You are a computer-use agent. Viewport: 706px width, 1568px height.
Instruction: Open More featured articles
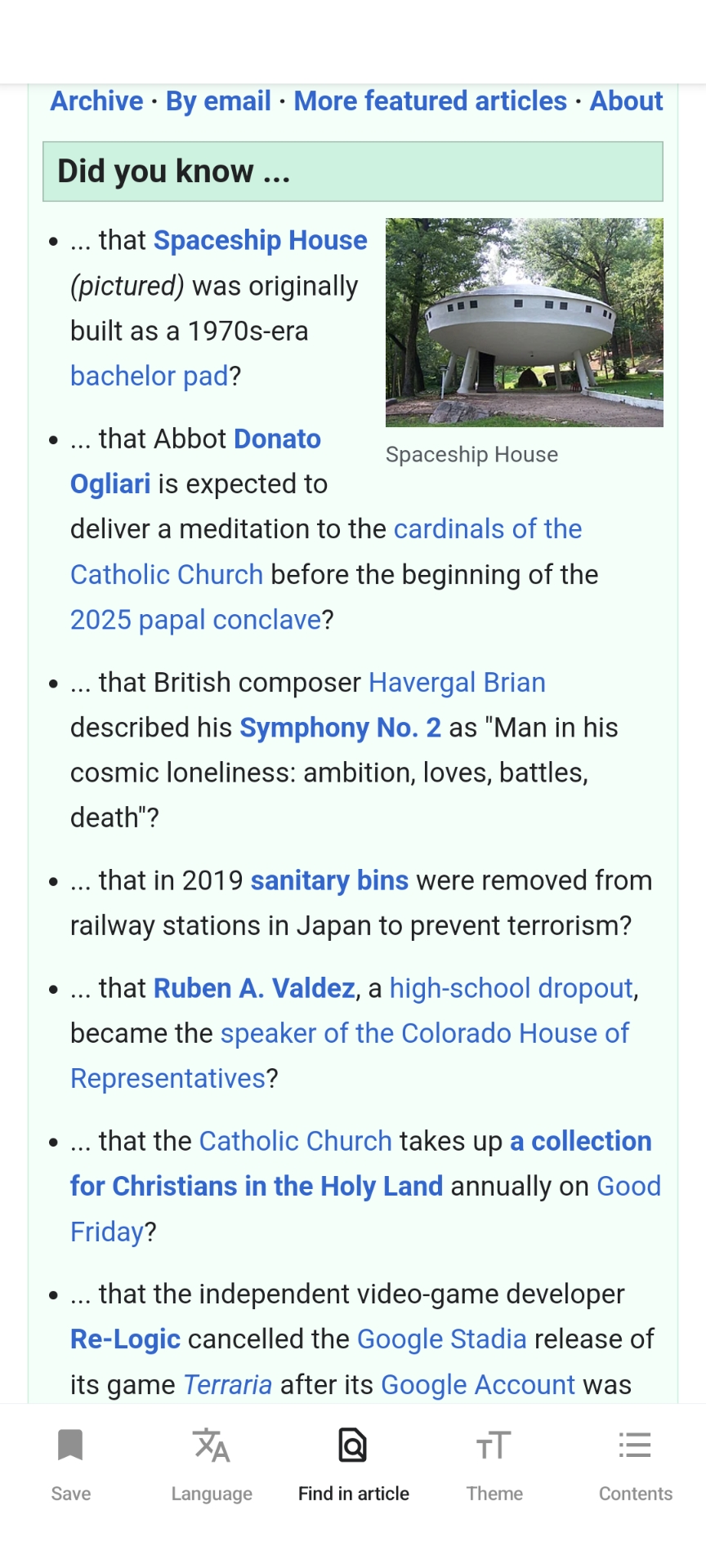click(x=430, y=101)
